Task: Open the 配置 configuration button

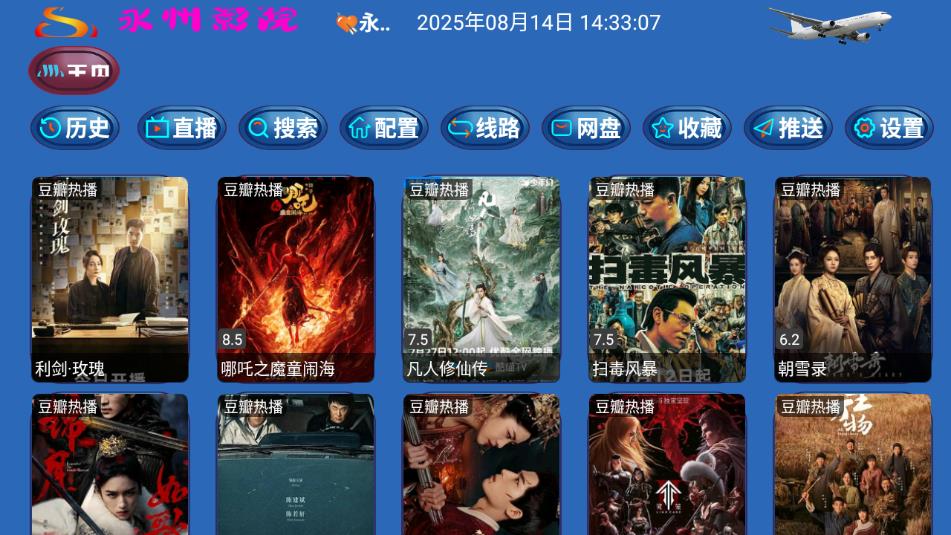Action: point(384,128)
